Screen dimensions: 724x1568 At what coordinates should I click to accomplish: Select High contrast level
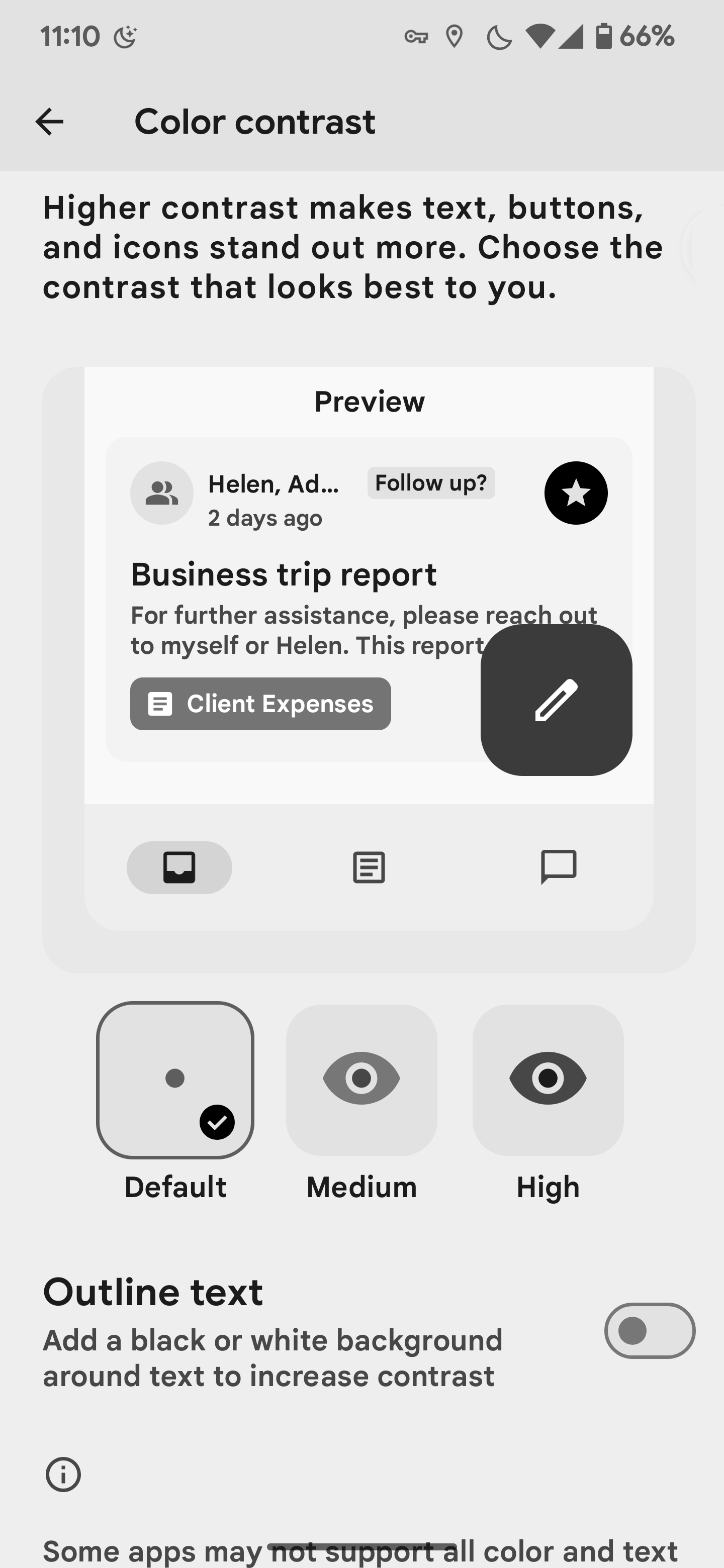pos(548,1080)
